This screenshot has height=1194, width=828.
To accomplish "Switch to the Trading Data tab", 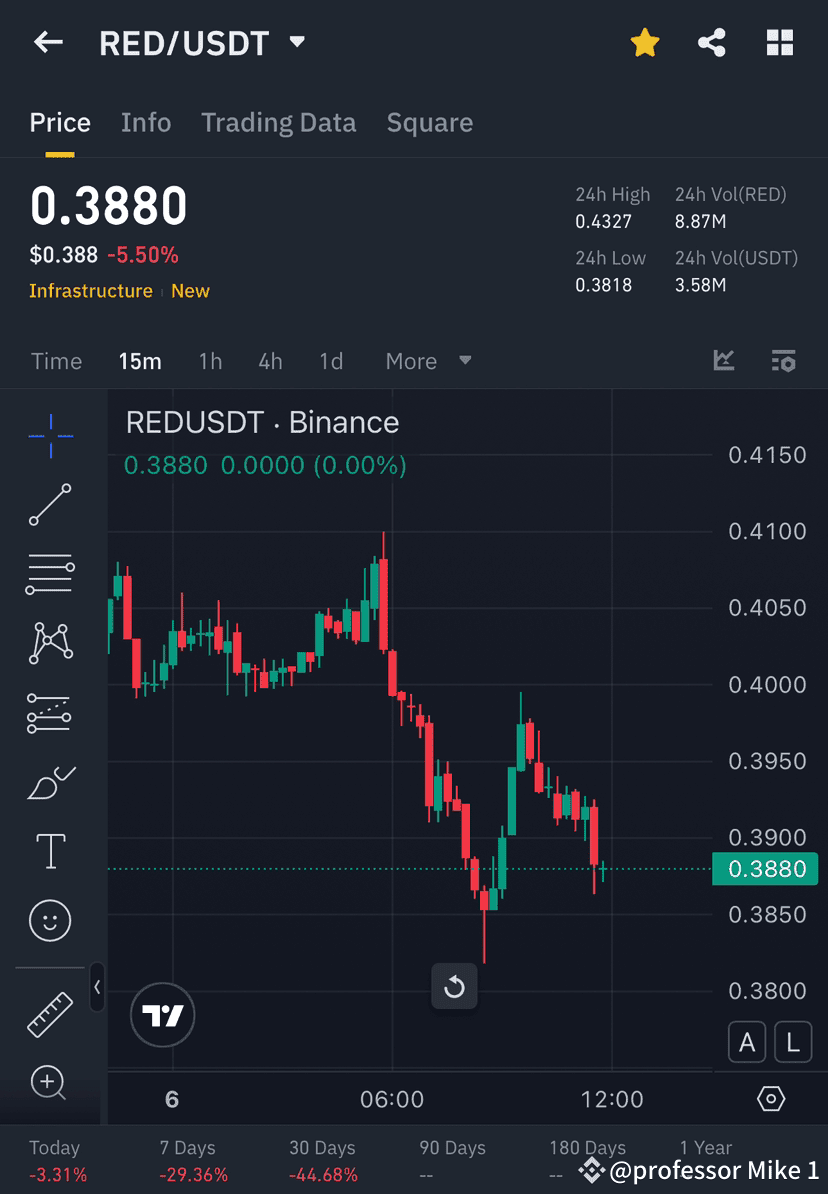I will pyautogui.click(x=278, y=122).
